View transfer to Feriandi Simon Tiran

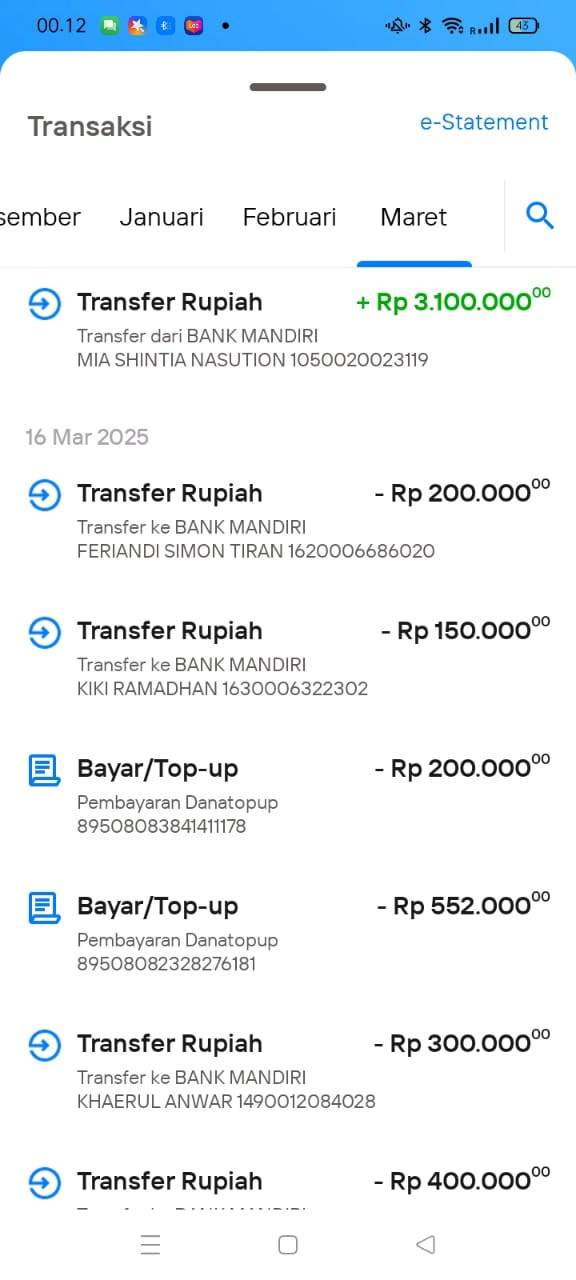(x=288, y=521)
